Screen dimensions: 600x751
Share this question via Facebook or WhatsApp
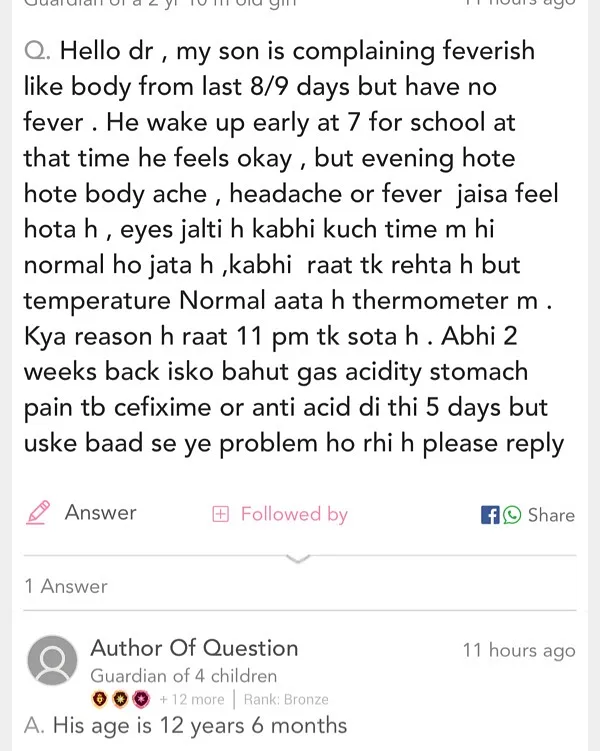click(528, 515)
